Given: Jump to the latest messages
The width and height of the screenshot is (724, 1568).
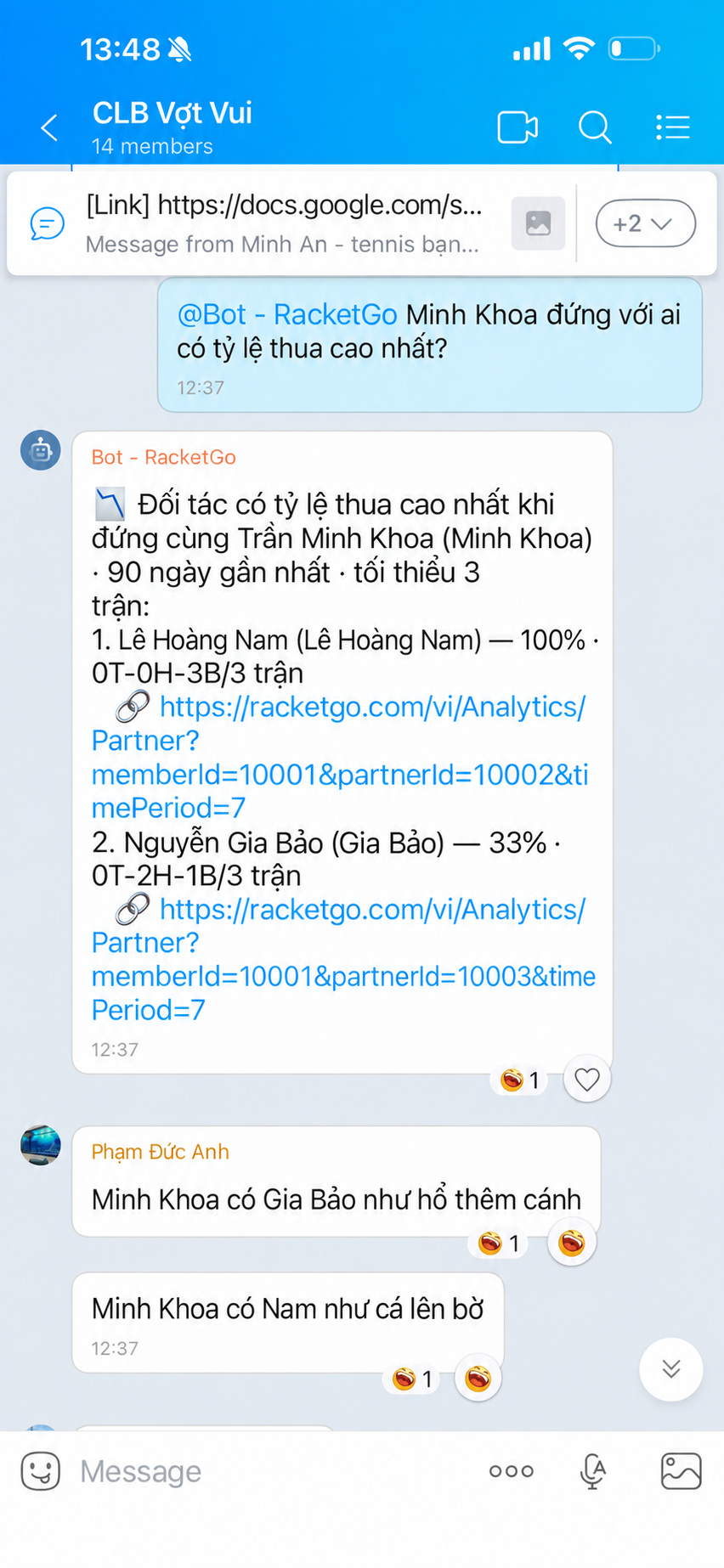Looking at the screenshot, I should tap(671, 1369).
